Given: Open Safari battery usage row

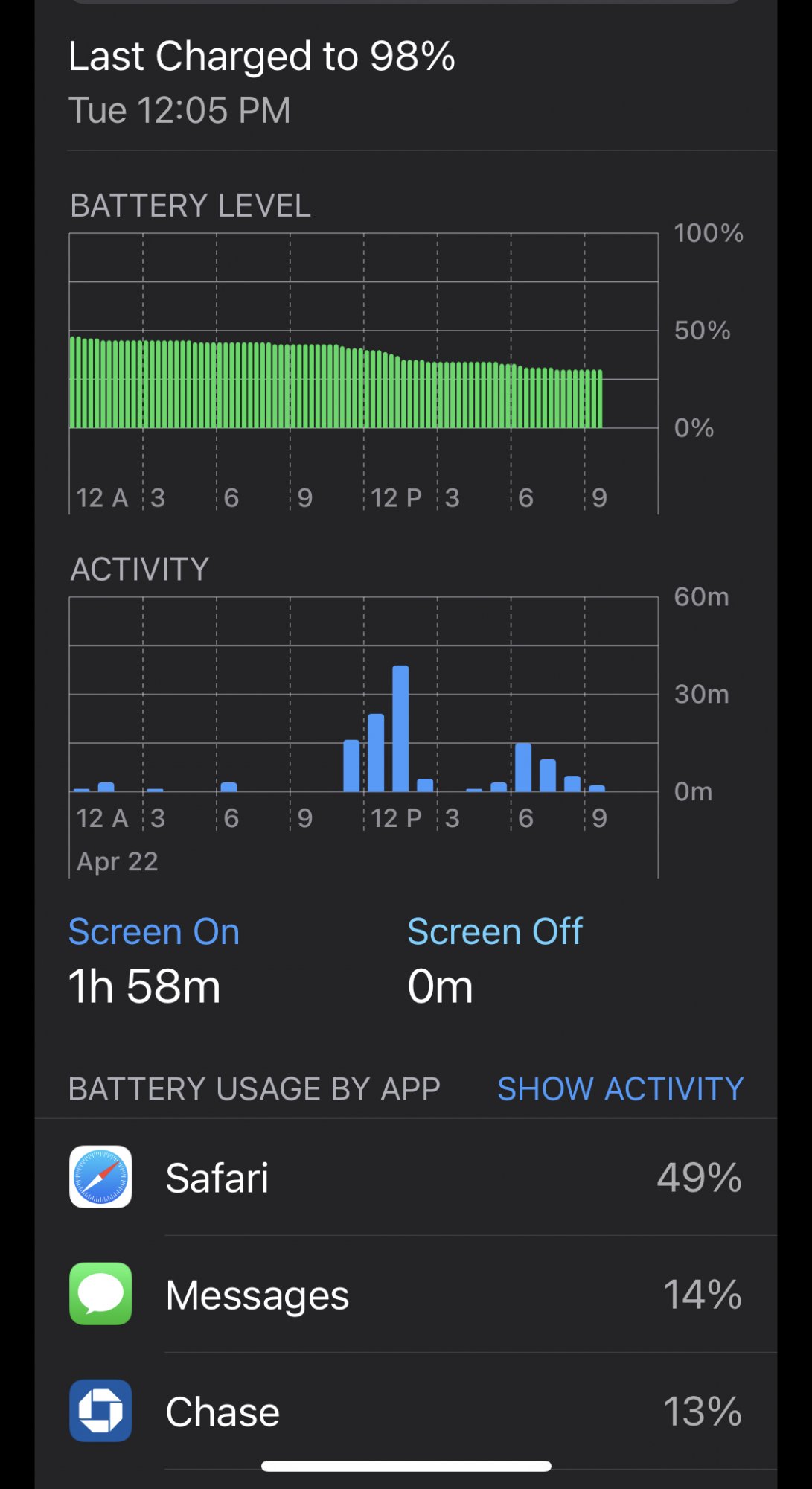Looking at the screenshot, I should 406,1178.
